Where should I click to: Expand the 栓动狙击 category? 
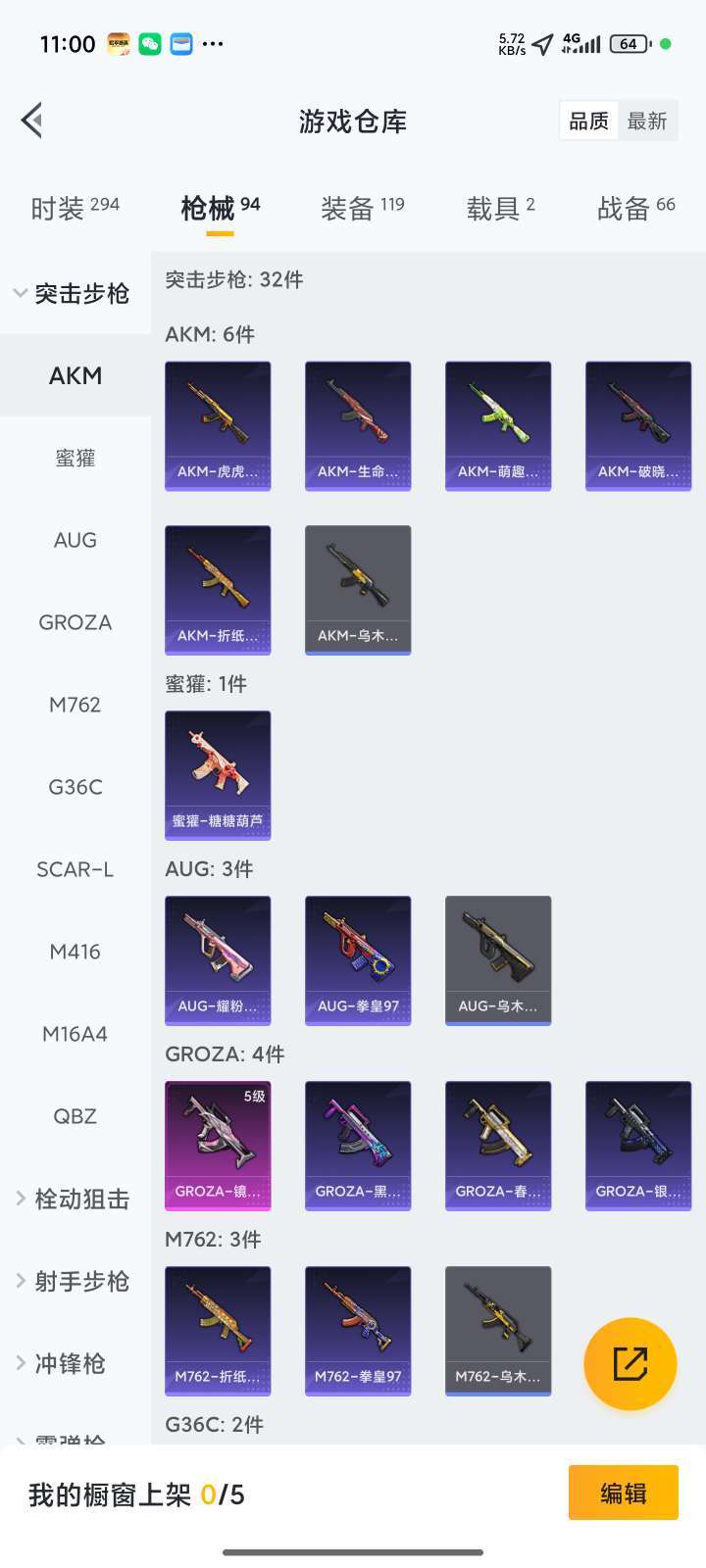(74, 1199)
